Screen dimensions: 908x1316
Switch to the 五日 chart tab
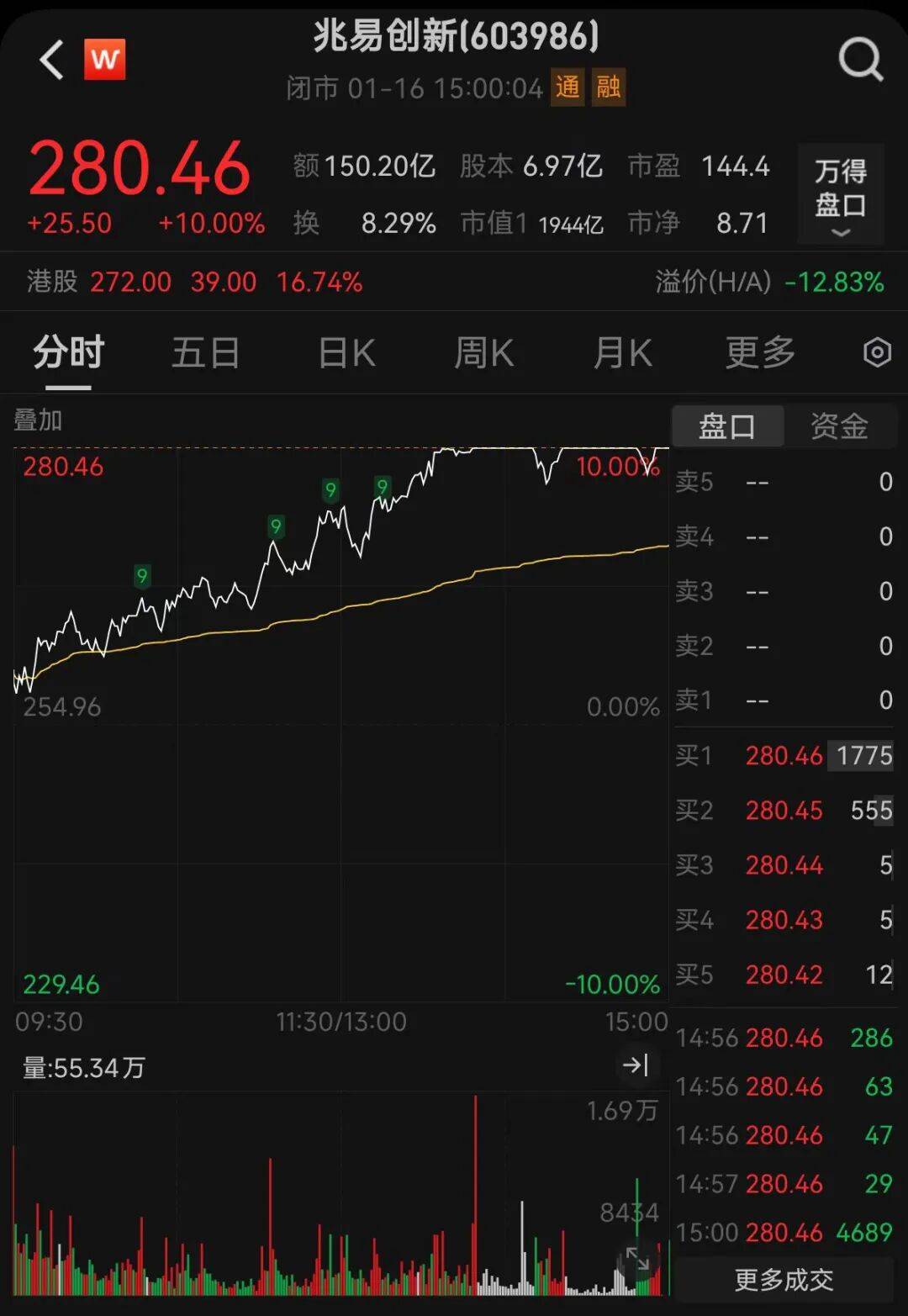pos(206,353)
